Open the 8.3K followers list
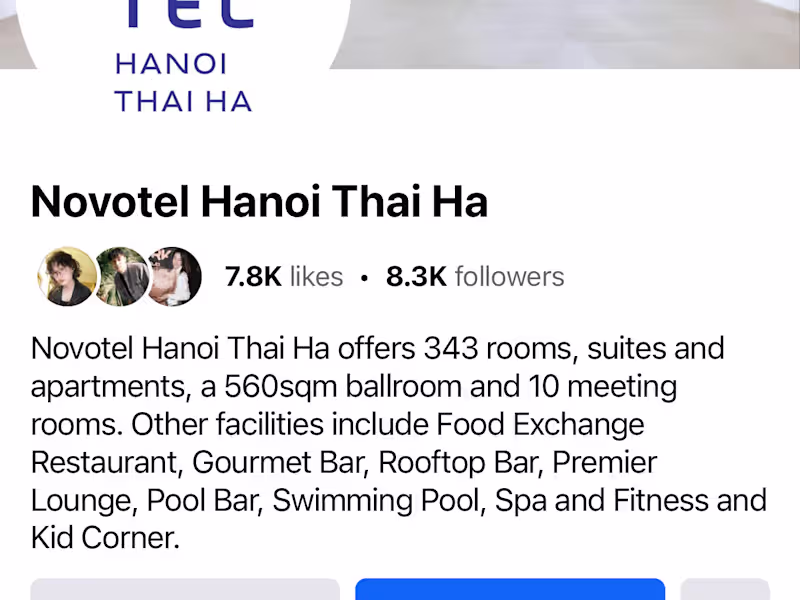800x600 pixels. [x=475, y=277]
